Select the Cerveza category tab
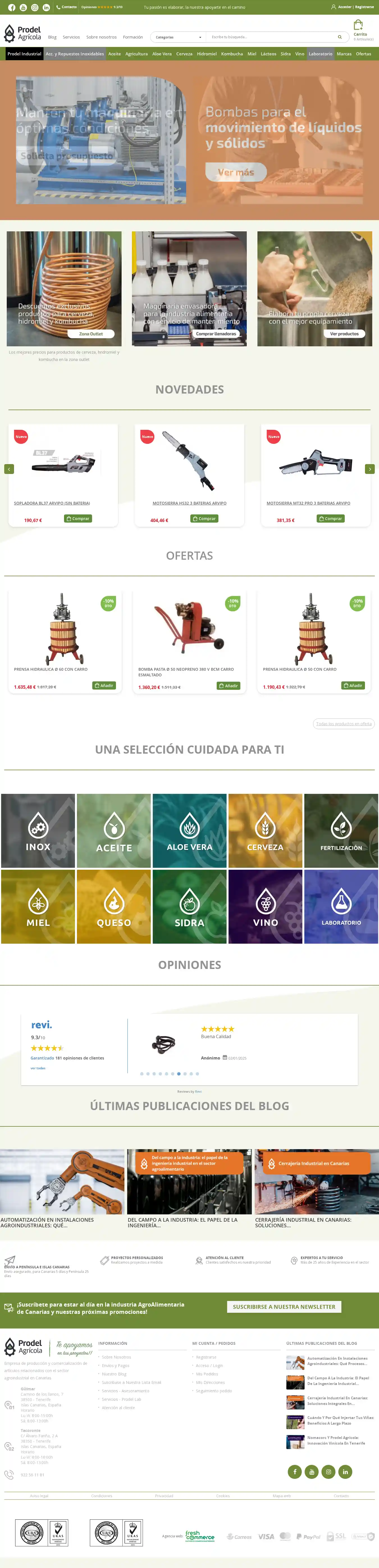This screenshot has height=1568, width=379. point(184,54)
